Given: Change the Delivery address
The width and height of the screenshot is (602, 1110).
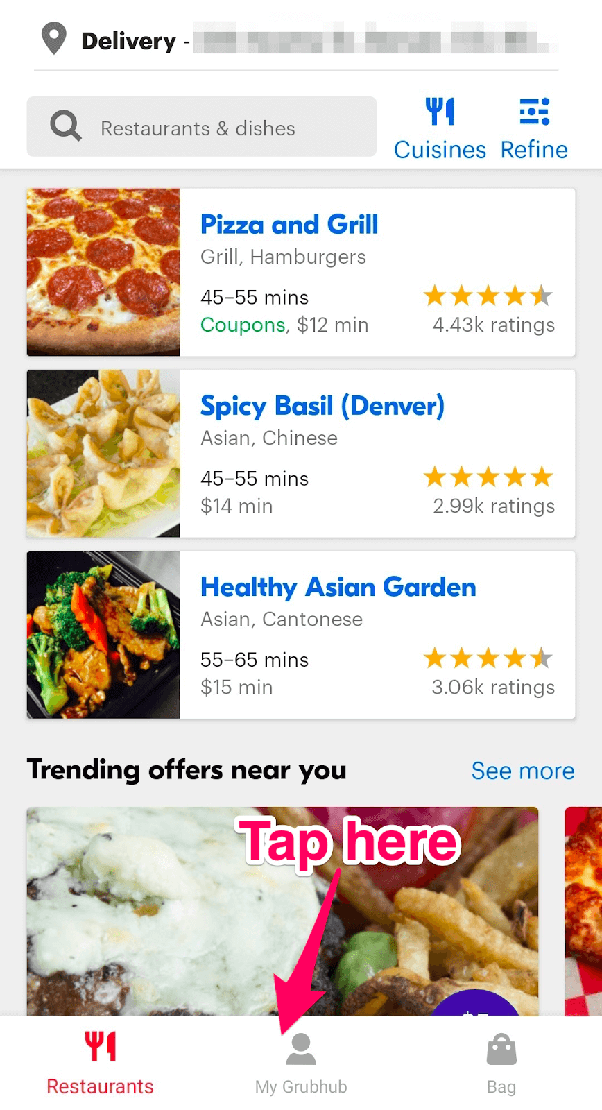Looking at the screenshot, I should [x=300, y=41].
